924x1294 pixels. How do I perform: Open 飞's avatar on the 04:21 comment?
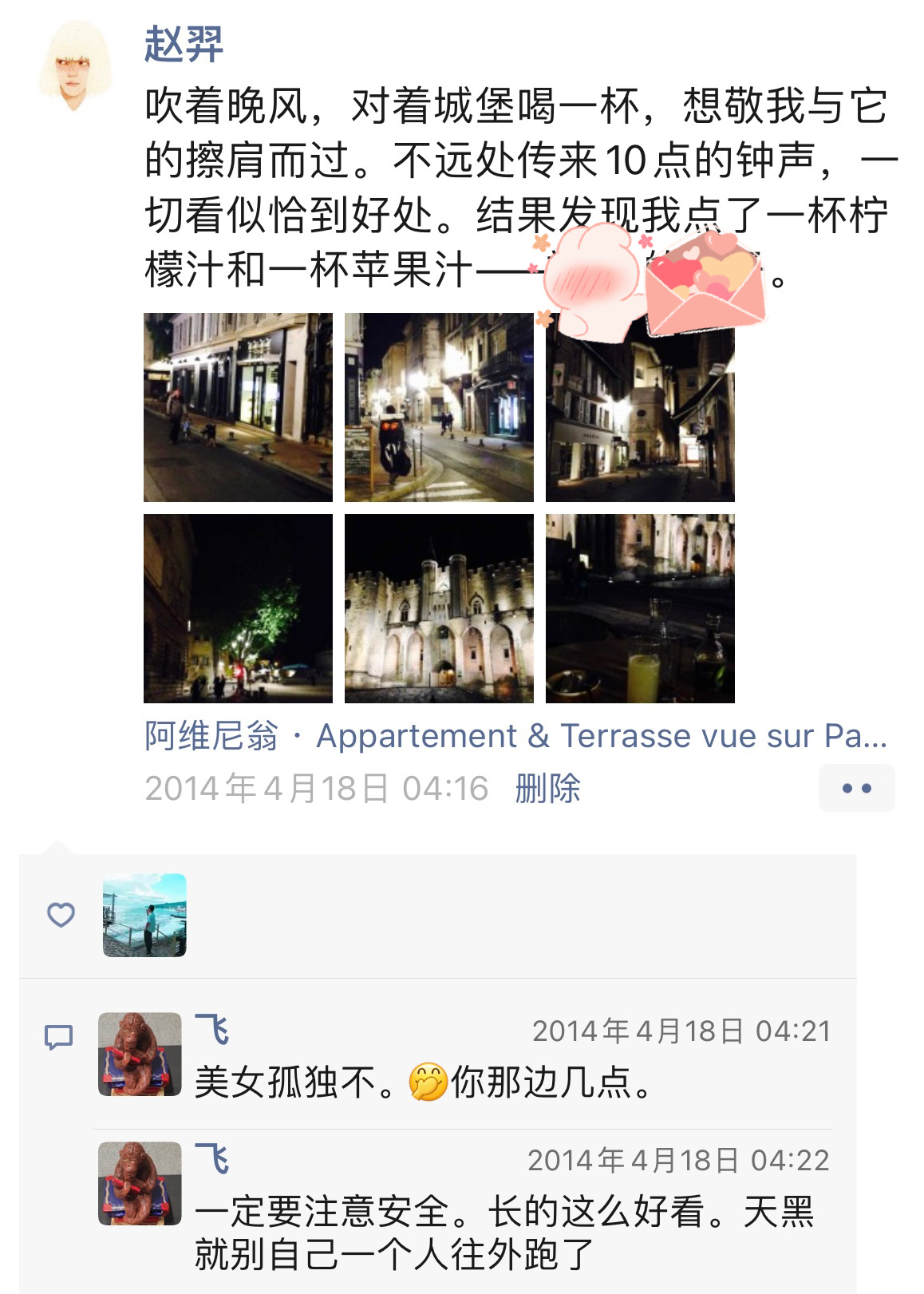pyautogui.click(x=140, y=1054)
